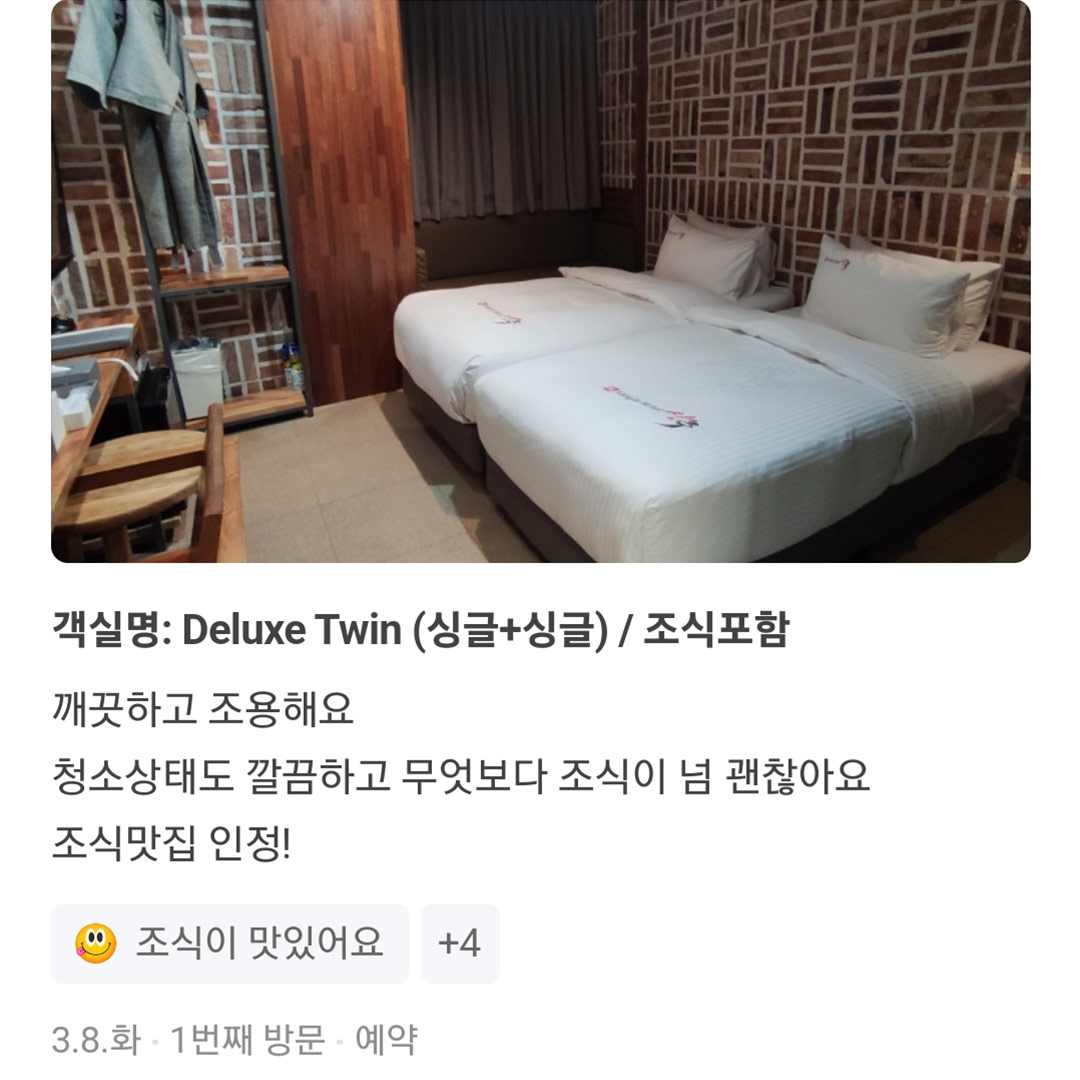The width and height of the screenshot is (1080, 1080).
Task: Expand the +4 more keywords chip
Action: pyautogui.click(x=459, y=943)
